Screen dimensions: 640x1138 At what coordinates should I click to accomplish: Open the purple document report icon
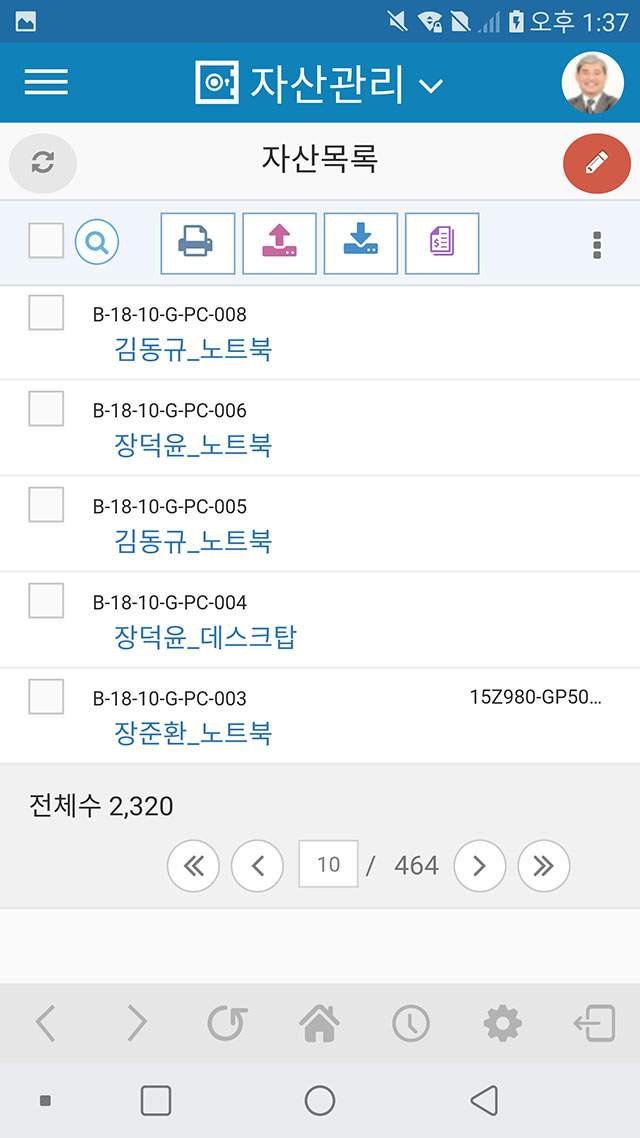click(x=442, y=243)
